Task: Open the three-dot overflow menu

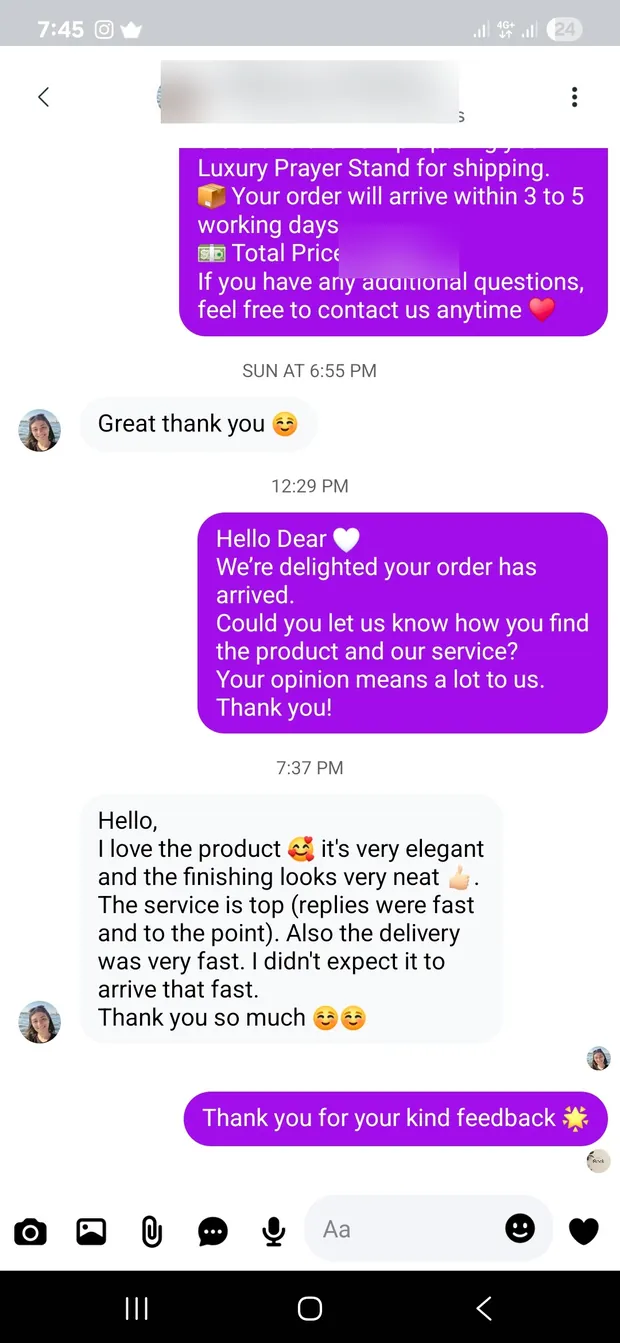Action: (574, 97)
